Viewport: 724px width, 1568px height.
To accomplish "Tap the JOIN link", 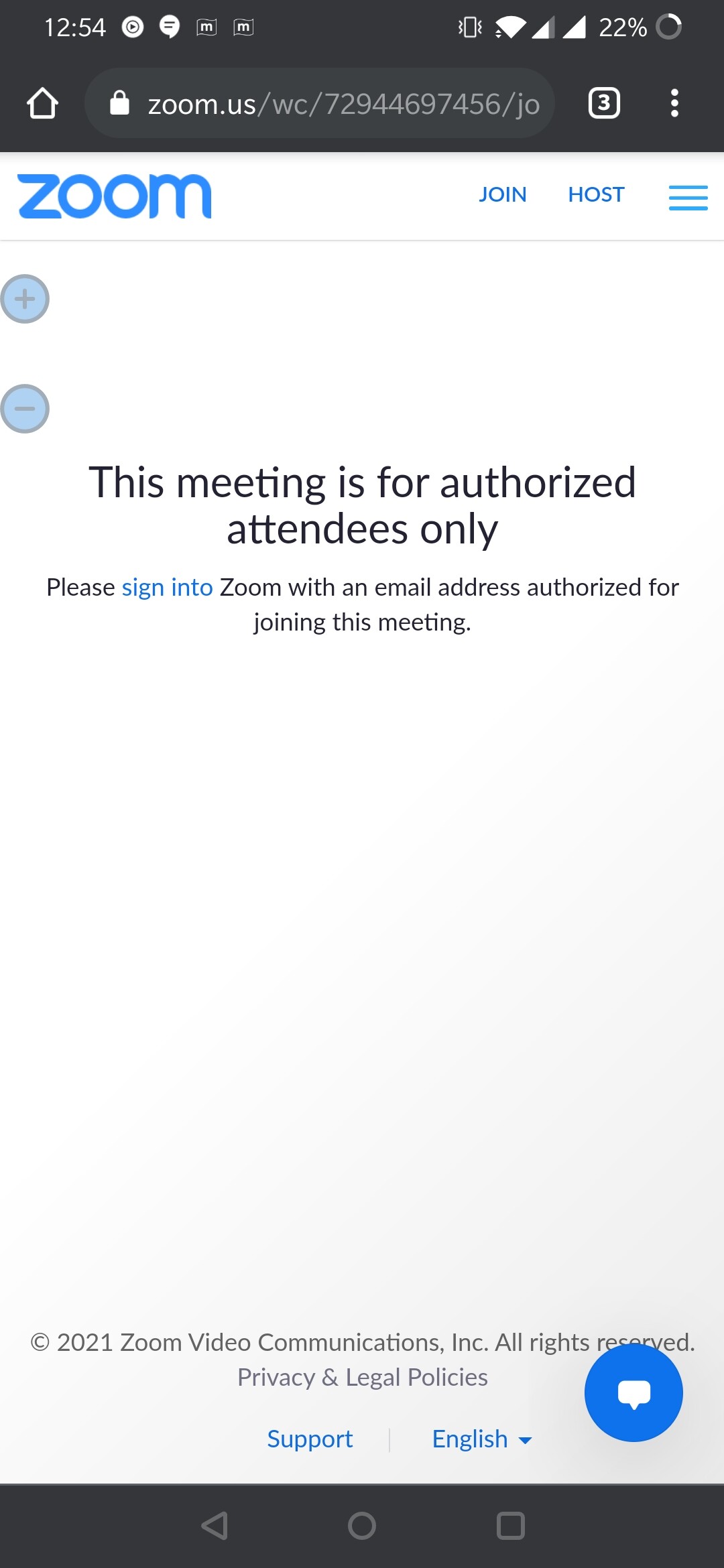I will 502,194.
